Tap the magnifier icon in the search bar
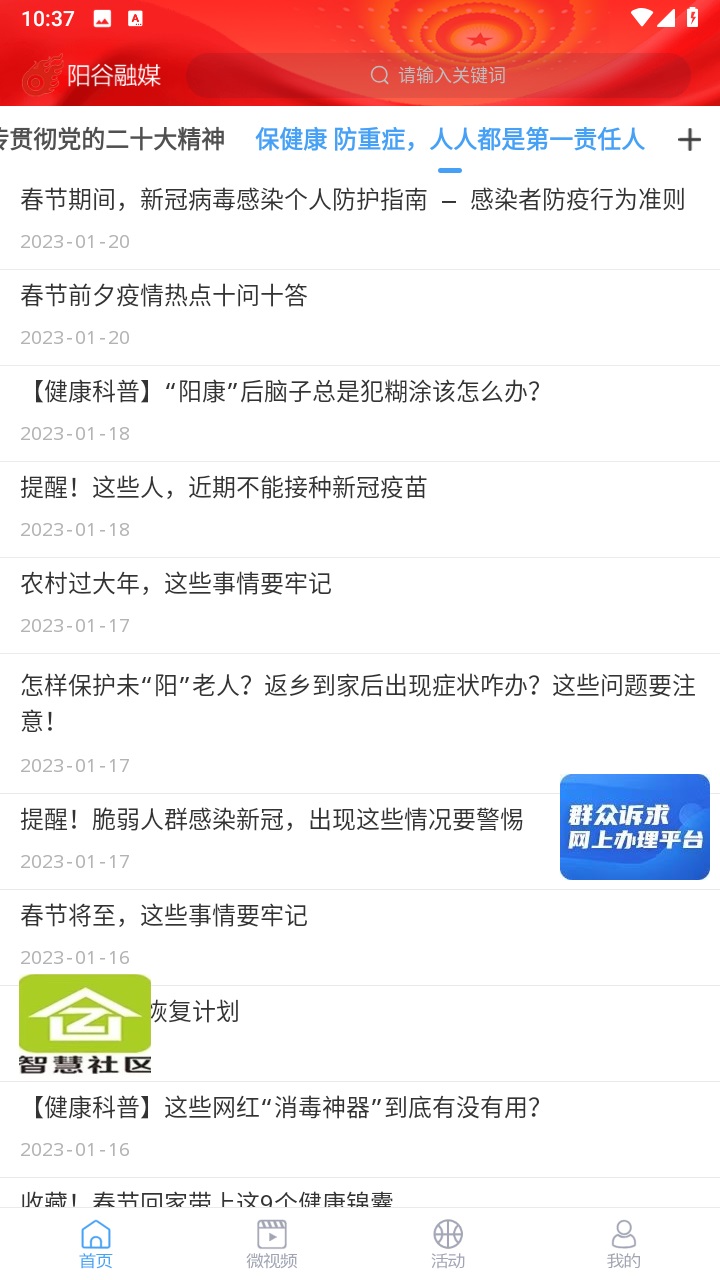Image resolution: width=720 pixels, height=1280 pixels. pos(380,75)
